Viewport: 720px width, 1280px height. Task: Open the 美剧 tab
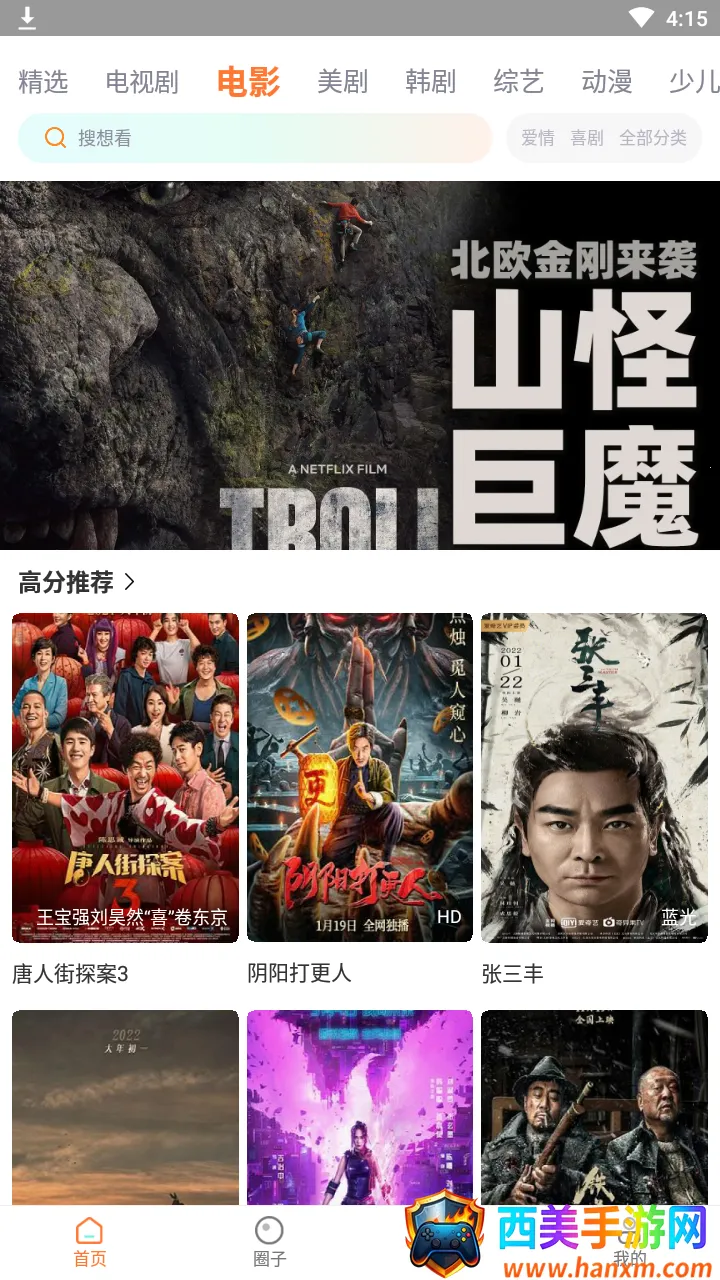(x=343, y=82)
